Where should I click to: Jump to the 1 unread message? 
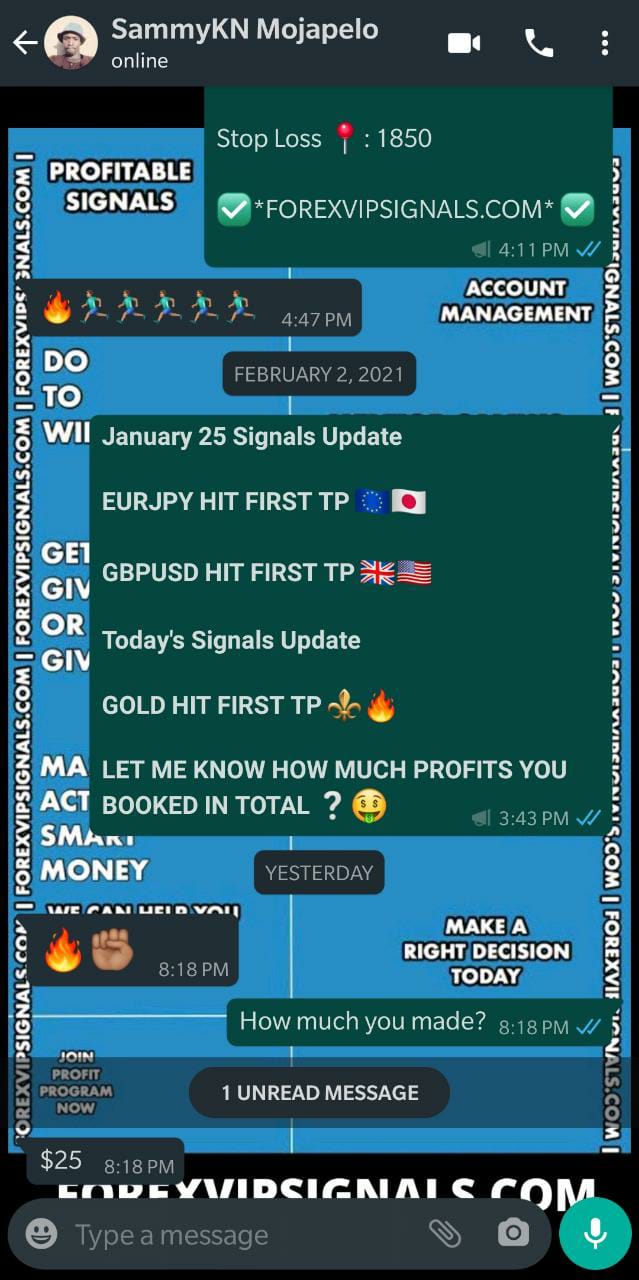(319, 1092)
